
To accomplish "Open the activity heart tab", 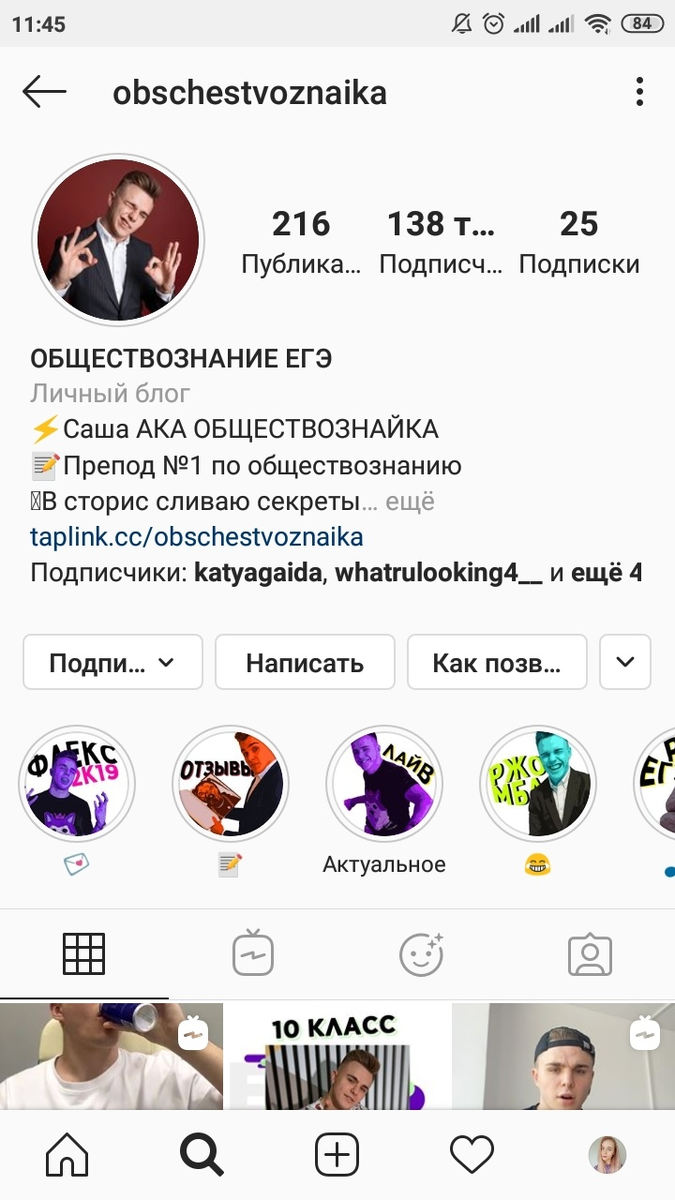I will (x=472, y=1156).
